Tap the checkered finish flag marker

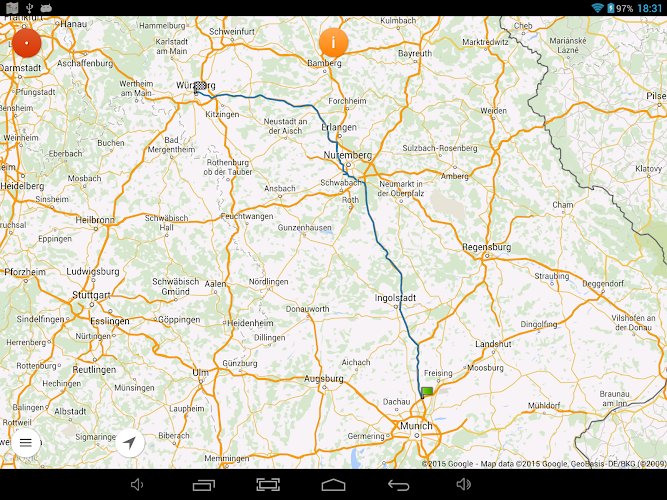tap(199, 87)
